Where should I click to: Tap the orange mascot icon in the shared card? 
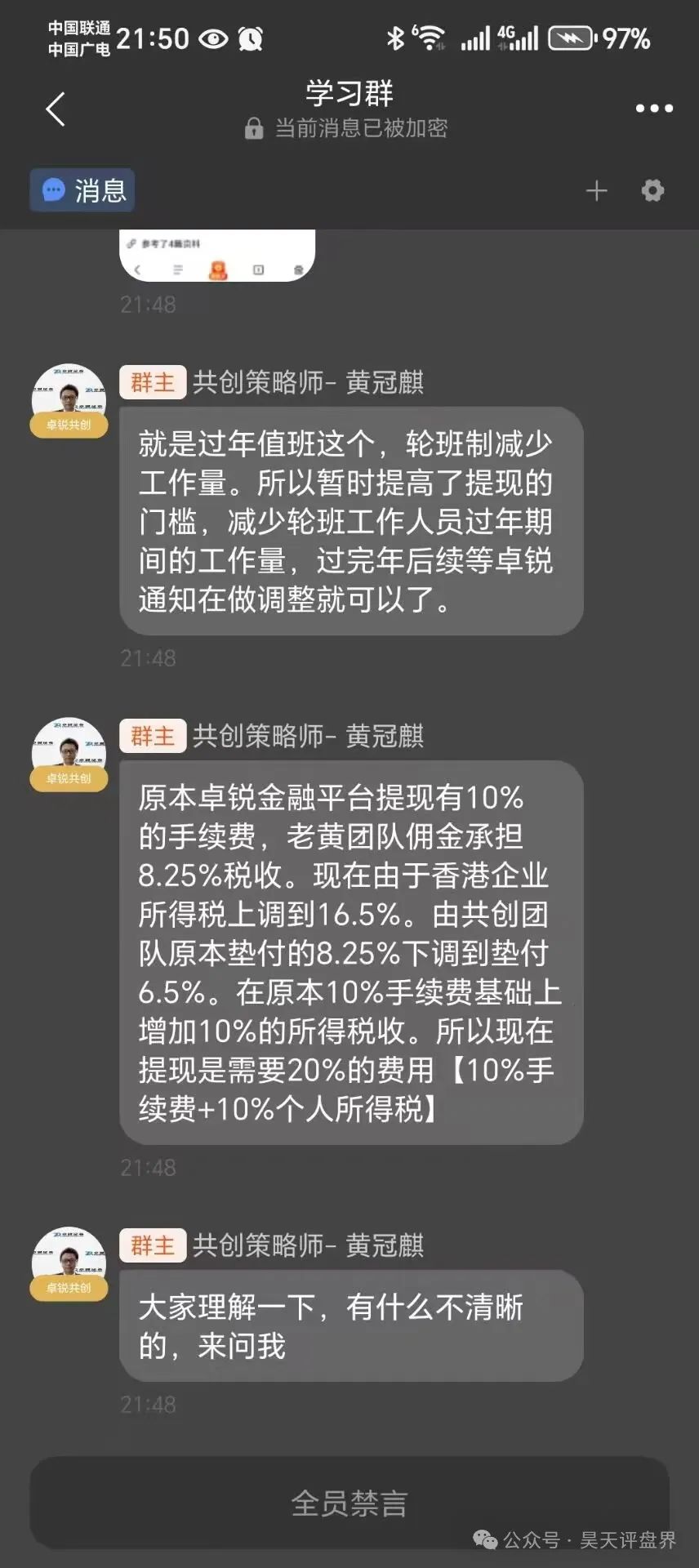coord(217,269)
